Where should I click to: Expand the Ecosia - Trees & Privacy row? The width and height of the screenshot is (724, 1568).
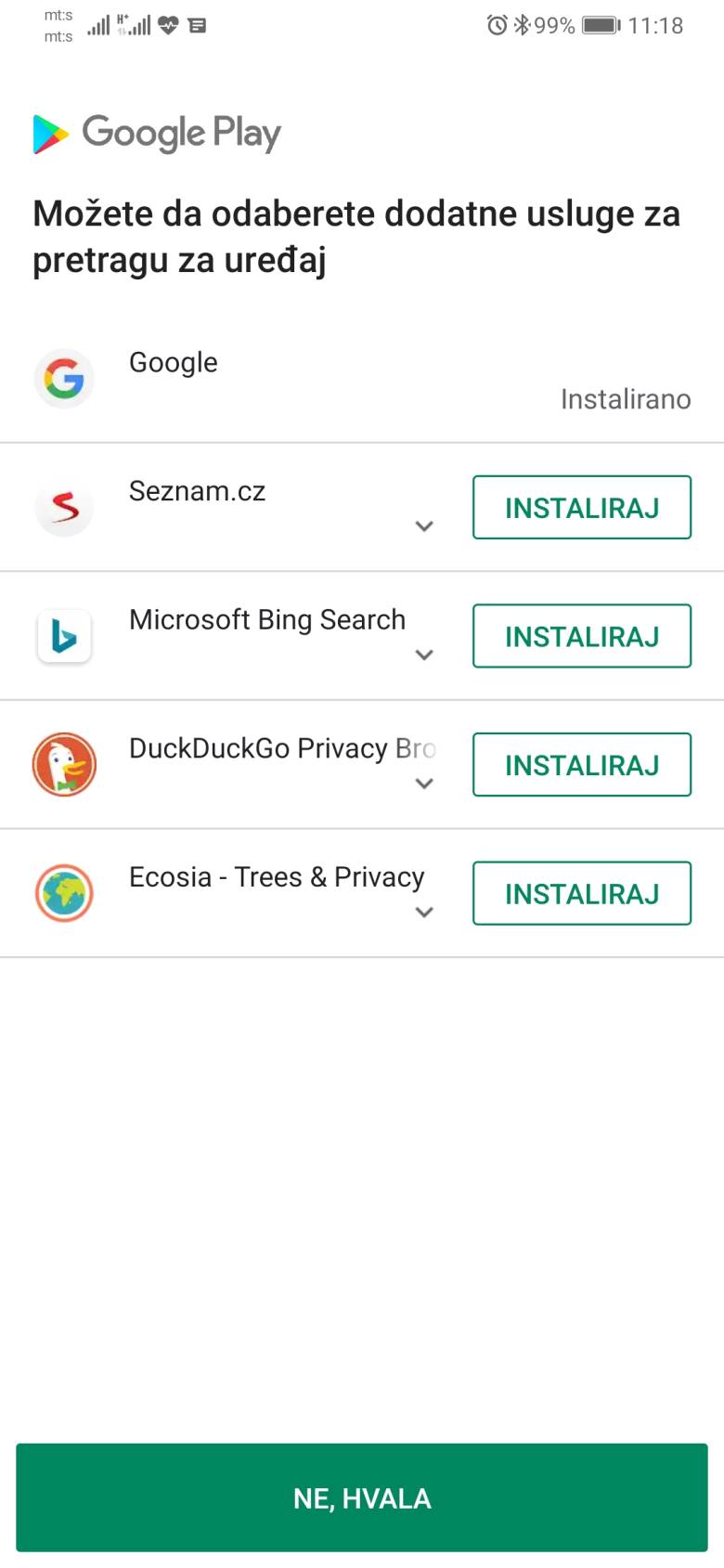[424, 911]
